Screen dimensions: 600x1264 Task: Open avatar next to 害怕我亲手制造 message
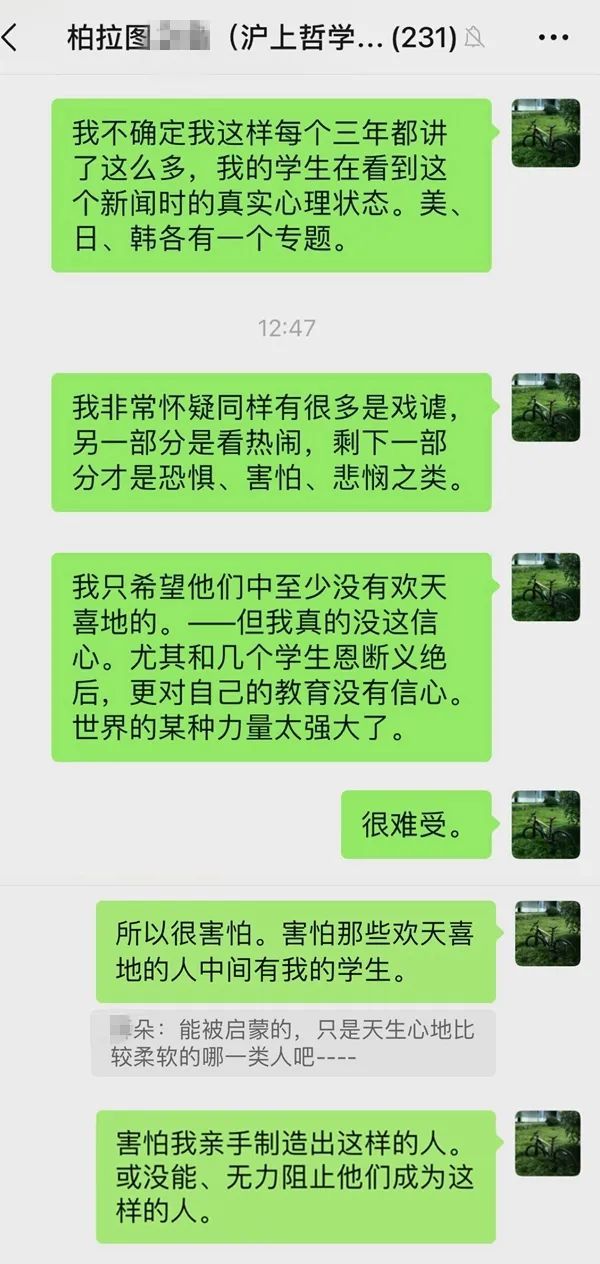click(x=547, y=1142)
